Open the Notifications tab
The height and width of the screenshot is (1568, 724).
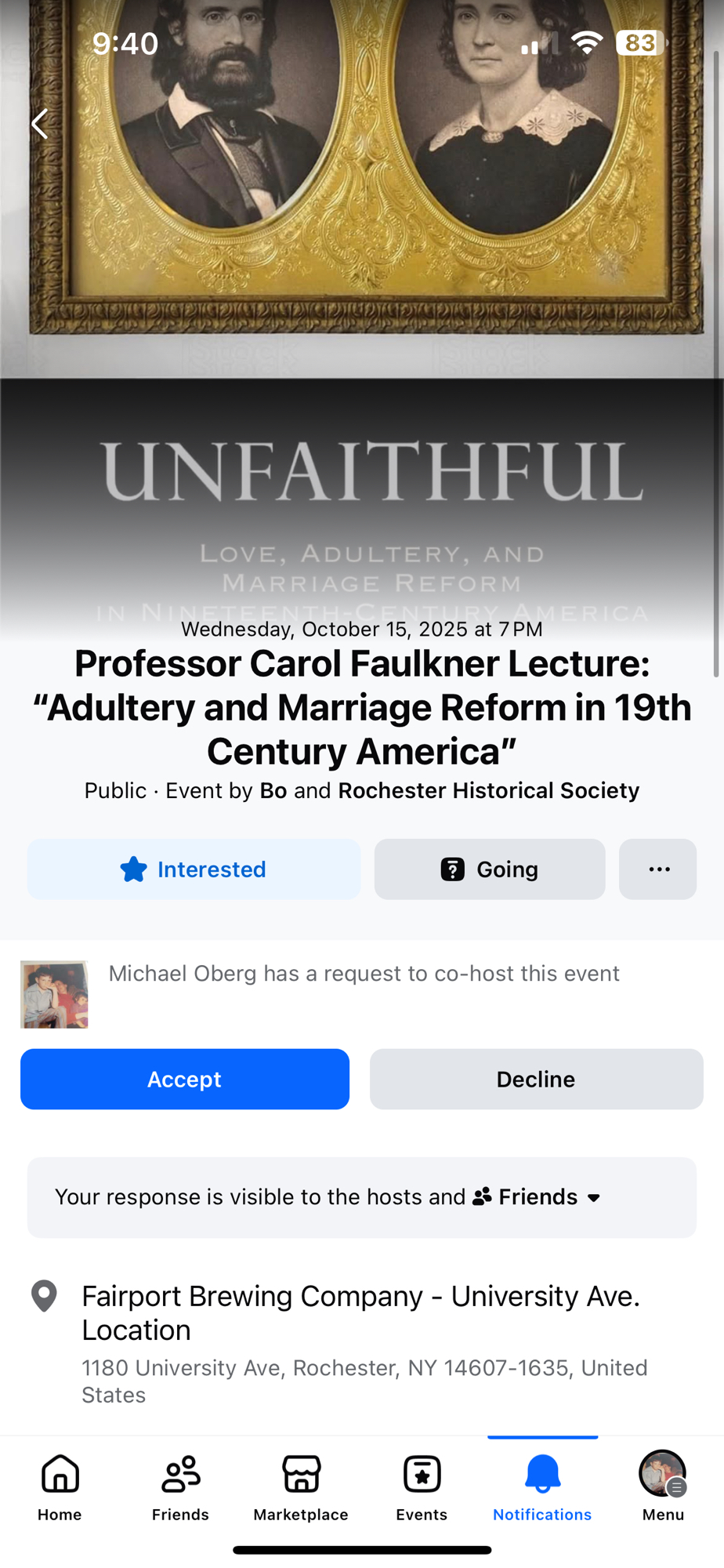pyautogui.click(x=542, y=1487)
